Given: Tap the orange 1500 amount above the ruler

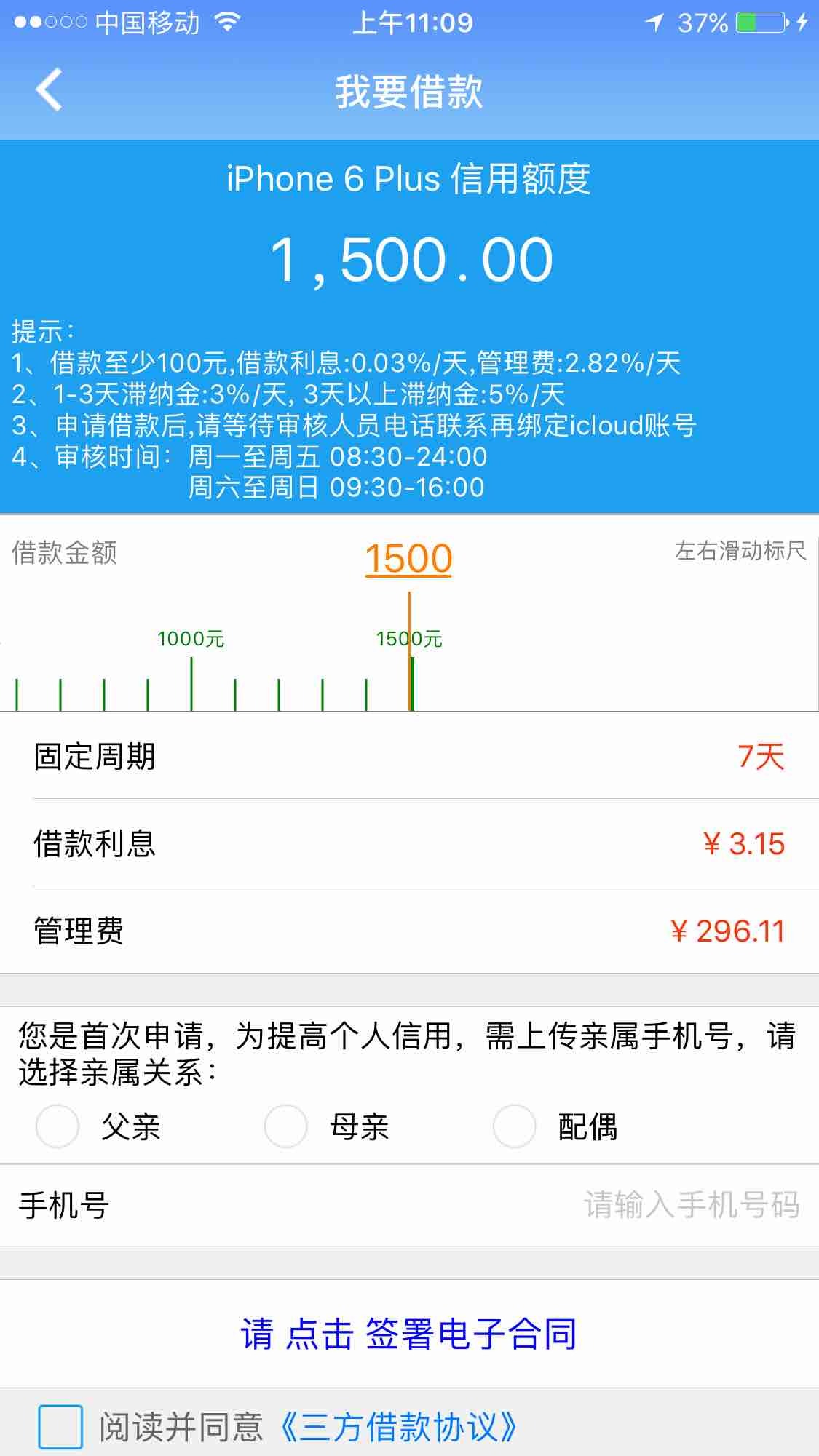Looking at the screenshot, I should pos(410,556).
